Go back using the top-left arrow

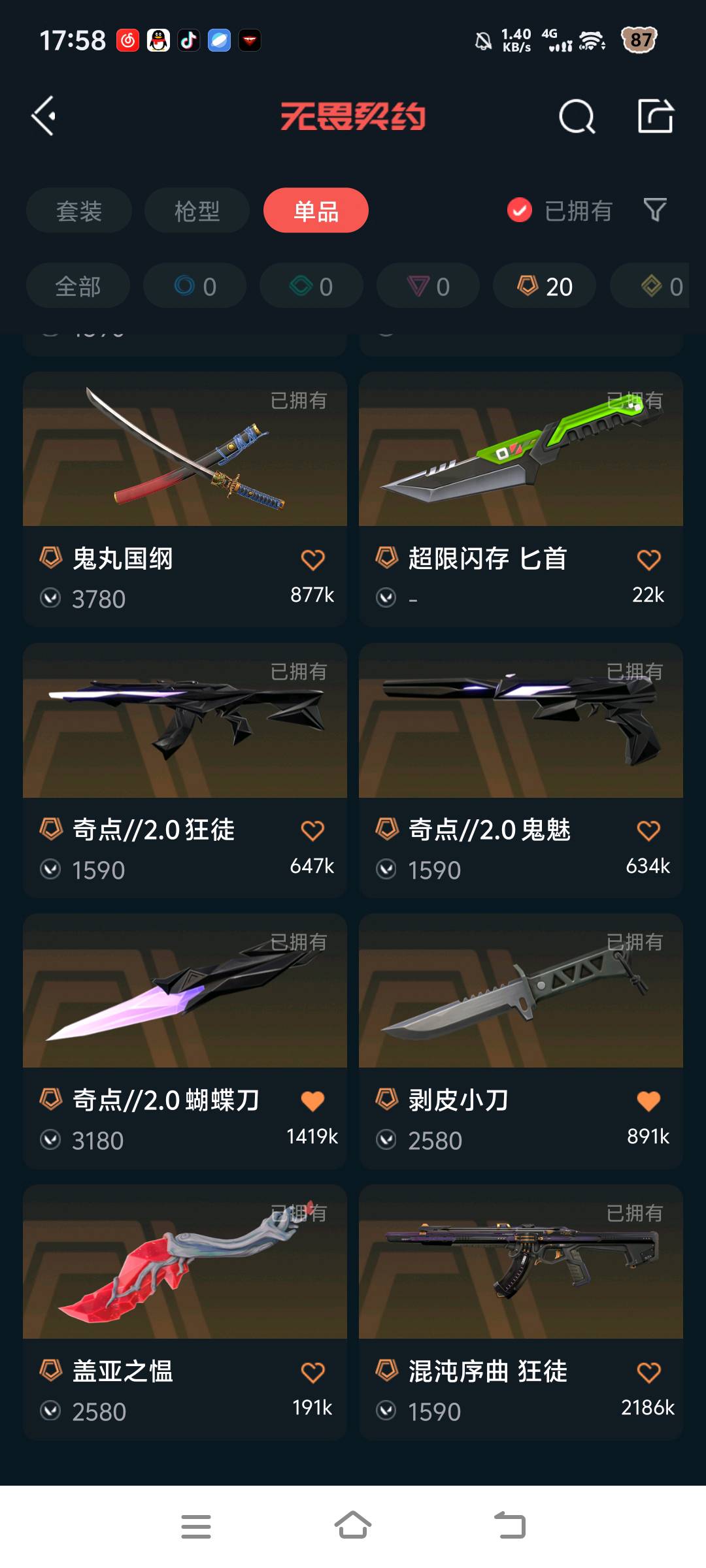(x=44, y=116)
